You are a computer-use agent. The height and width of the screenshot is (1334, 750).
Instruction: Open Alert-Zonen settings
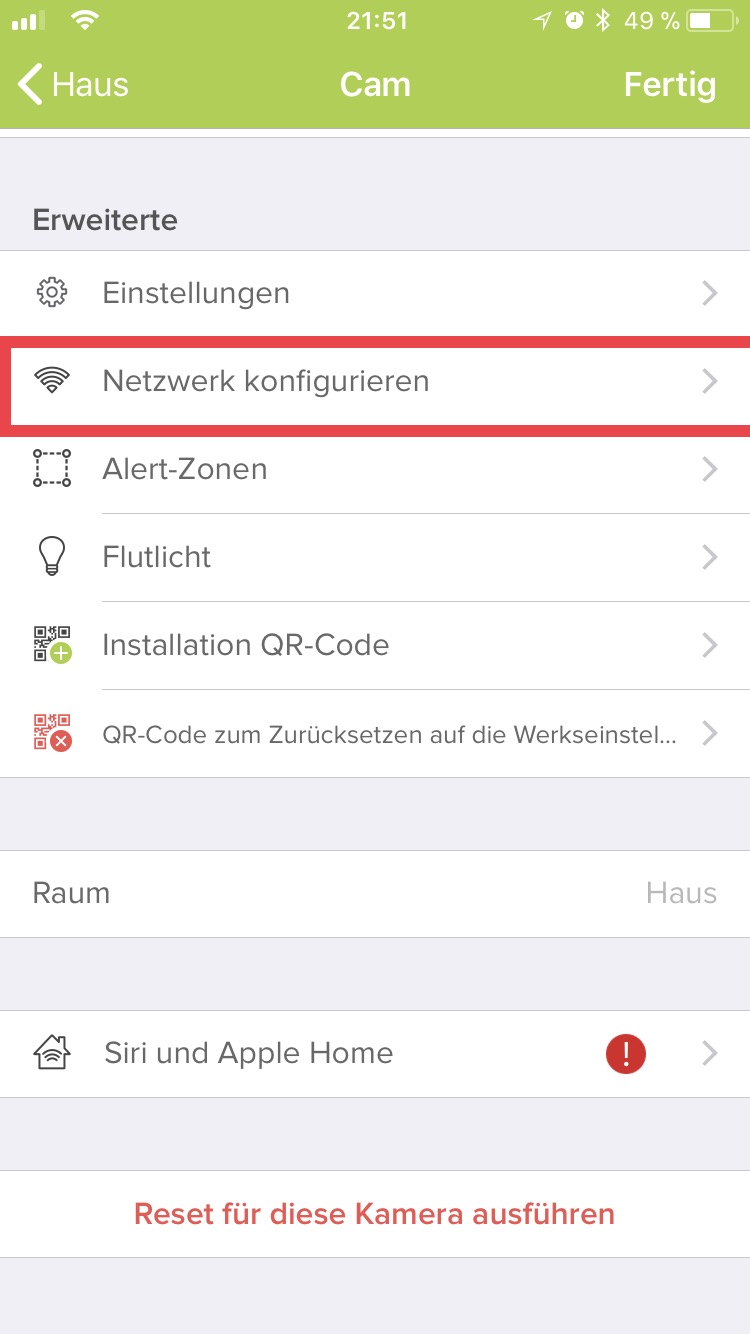[375, 469]
